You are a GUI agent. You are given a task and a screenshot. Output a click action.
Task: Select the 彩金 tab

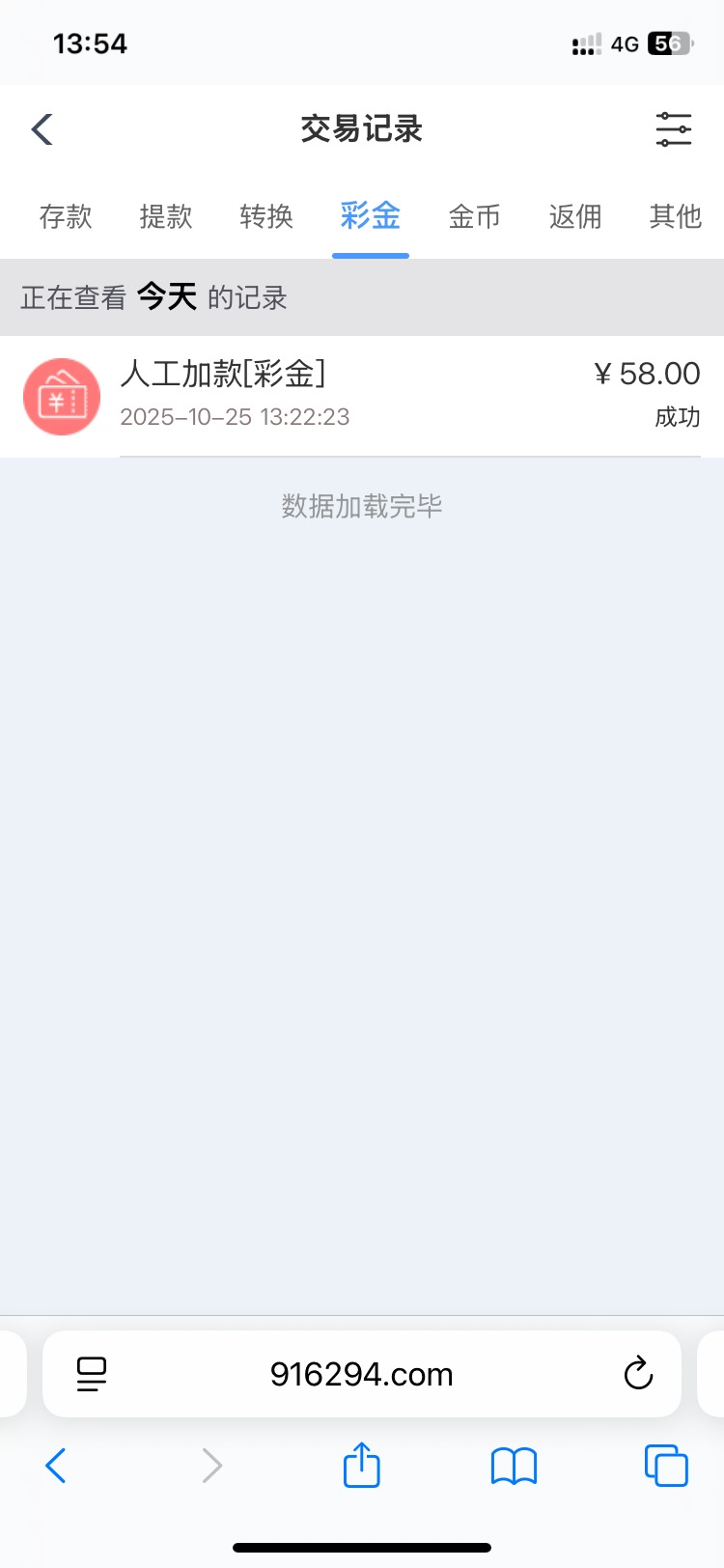point(370,216)
